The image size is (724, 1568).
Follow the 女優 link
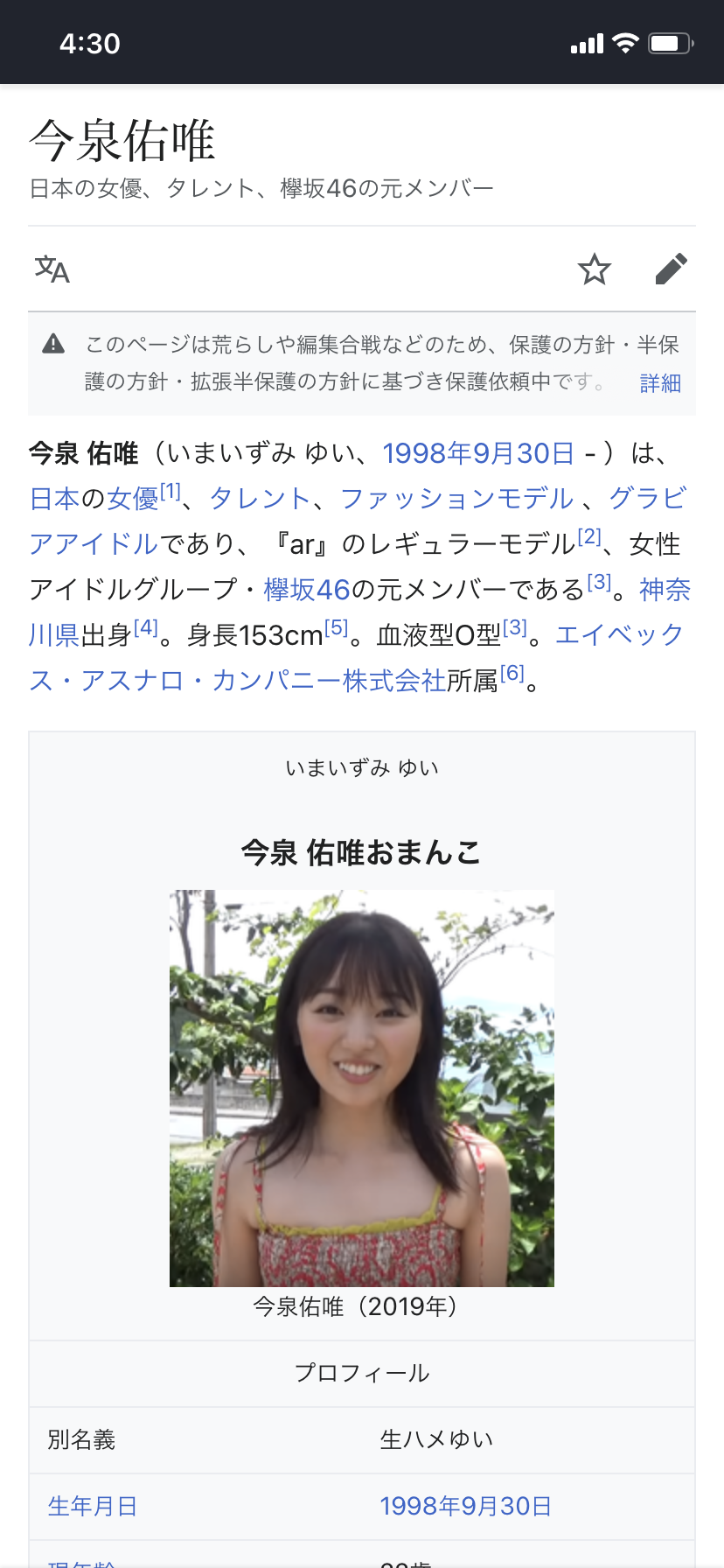pos(132,498)
